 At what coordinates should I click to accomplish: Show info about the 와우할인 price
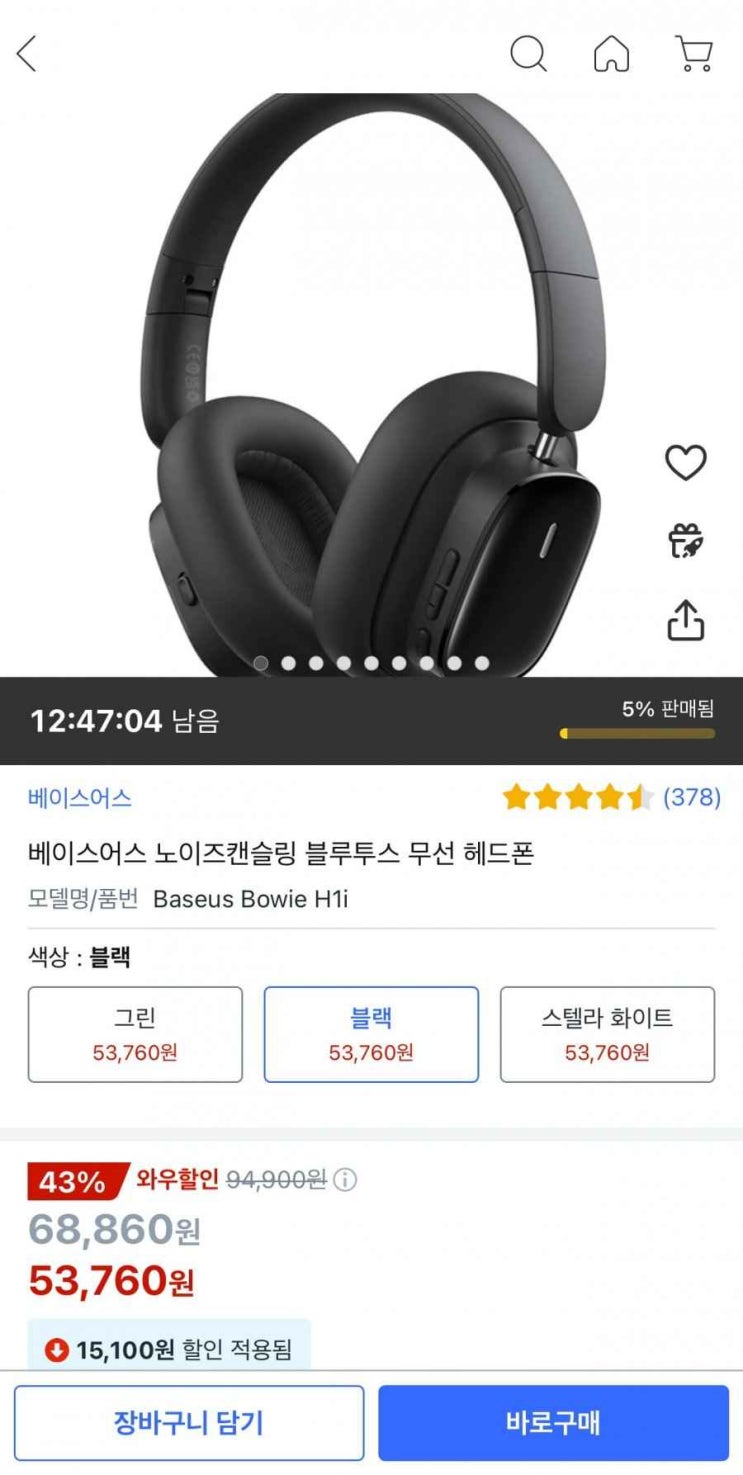pos(345,1180)
